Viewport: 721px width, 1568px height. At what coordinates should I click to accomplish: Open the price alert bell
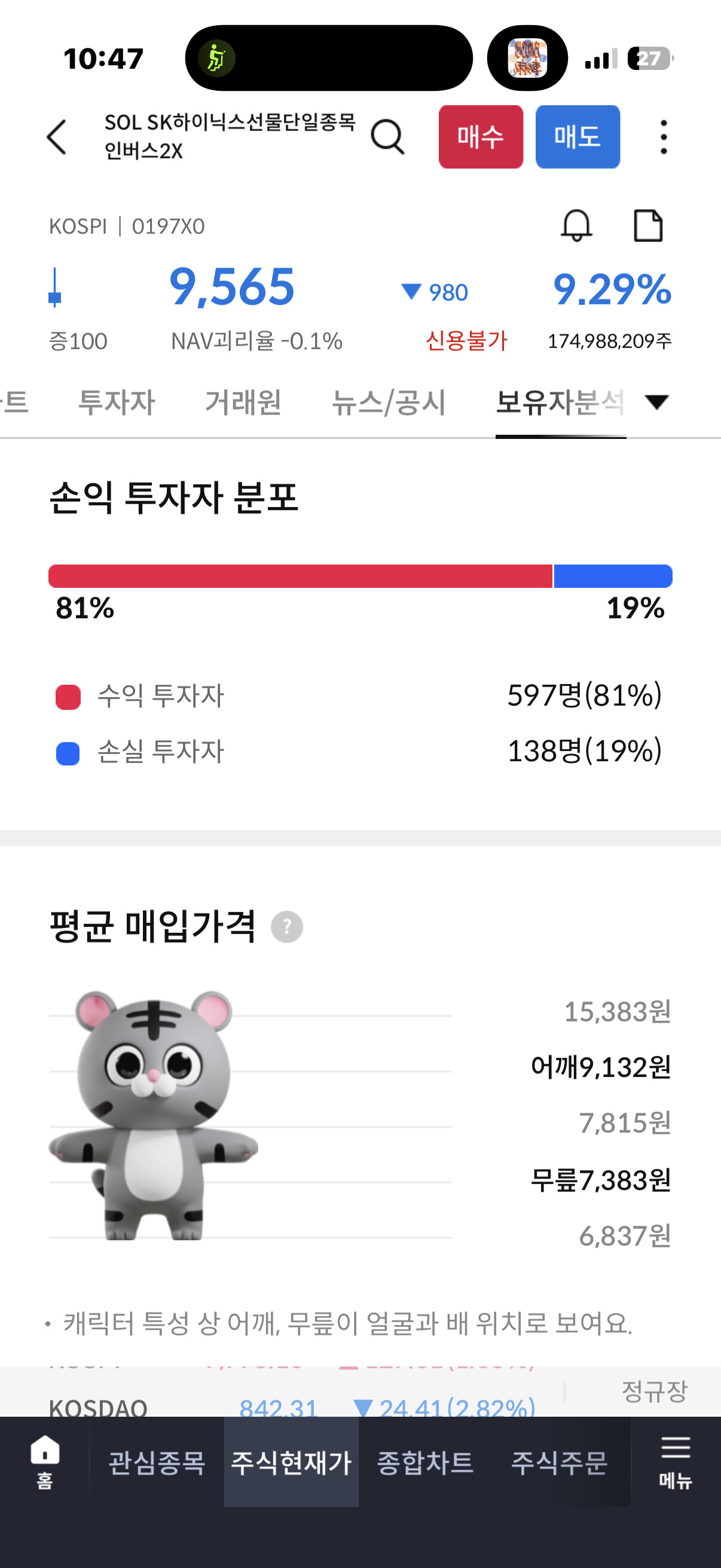[x=576, y=226]
